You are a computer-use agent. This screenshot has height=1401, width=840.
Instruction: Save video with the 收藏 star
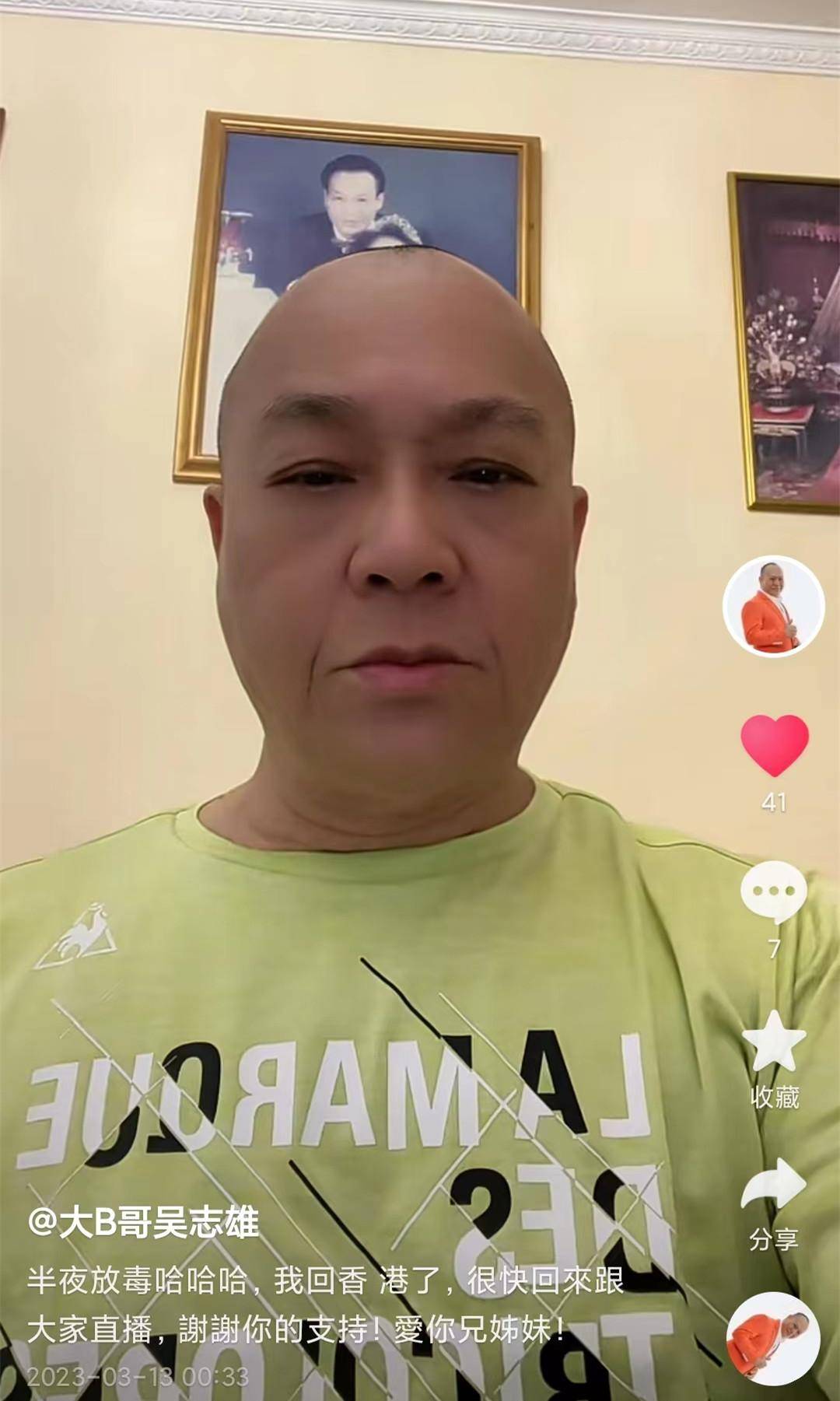pos(774,1042)
